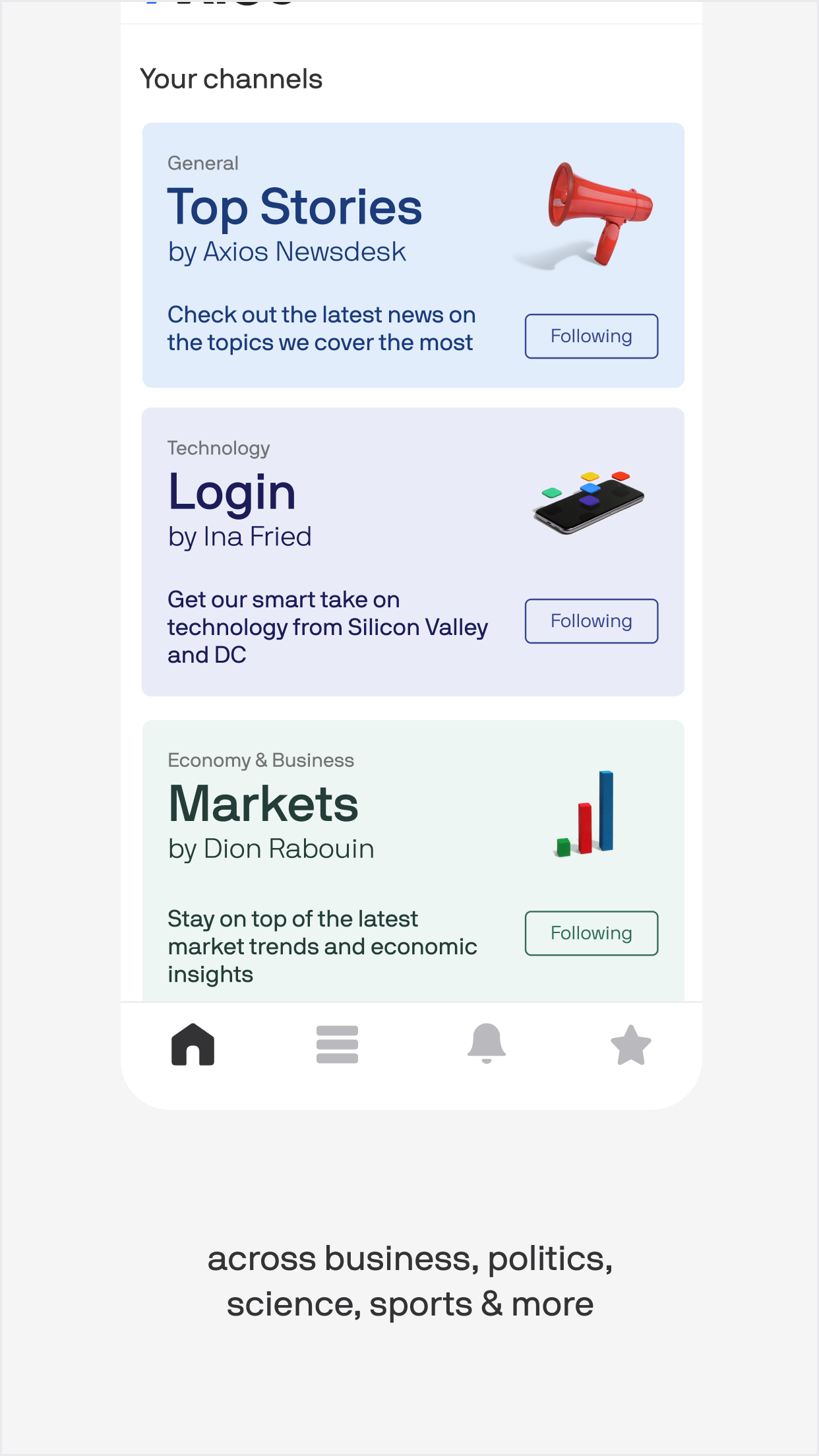819x1456 pixels.
Task: Toggle Following on the Top Stories channel
Action: click(x=591, y=336)
